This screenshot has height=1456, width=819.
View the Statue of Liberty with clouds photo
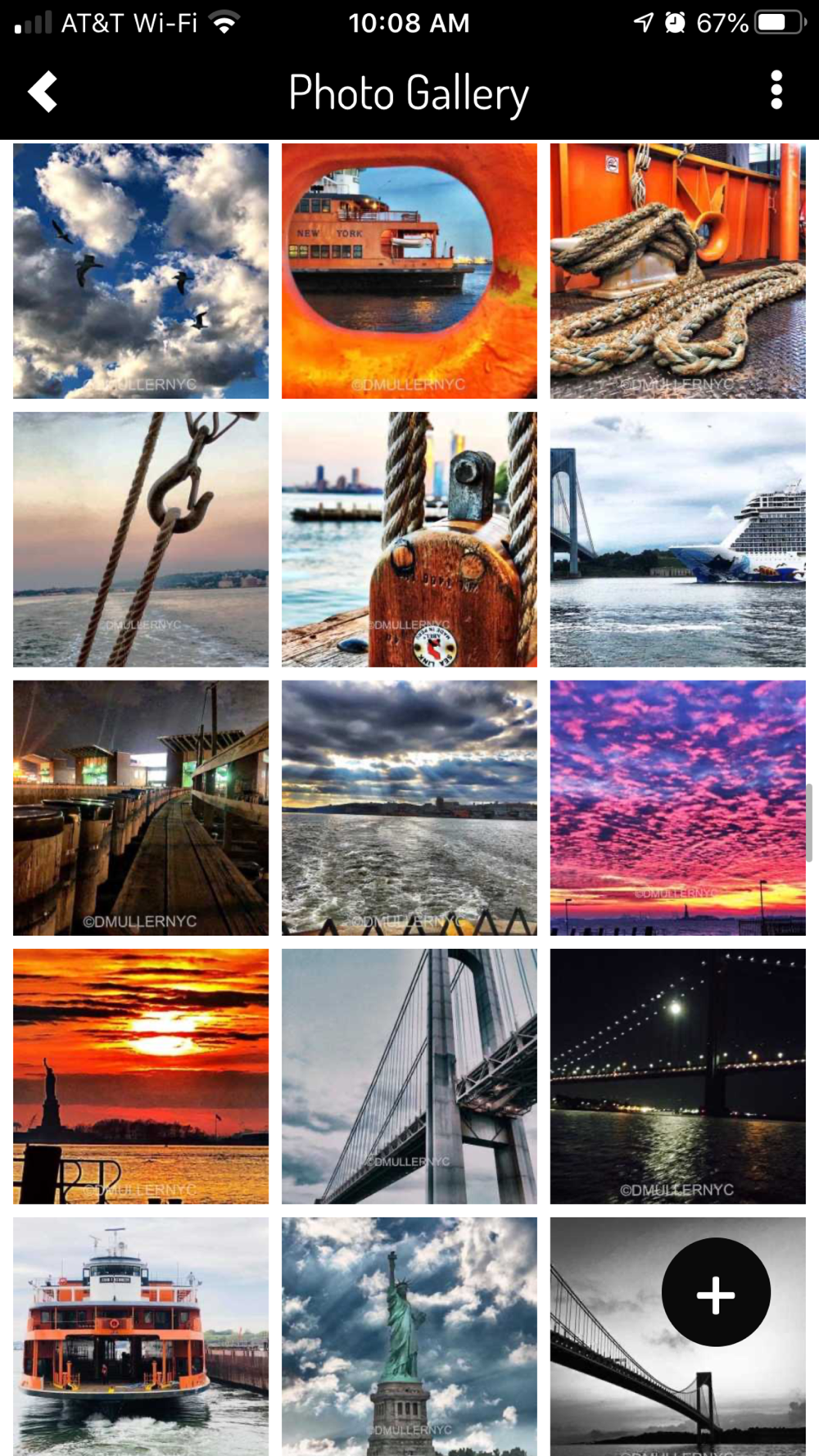point(409,1336)
